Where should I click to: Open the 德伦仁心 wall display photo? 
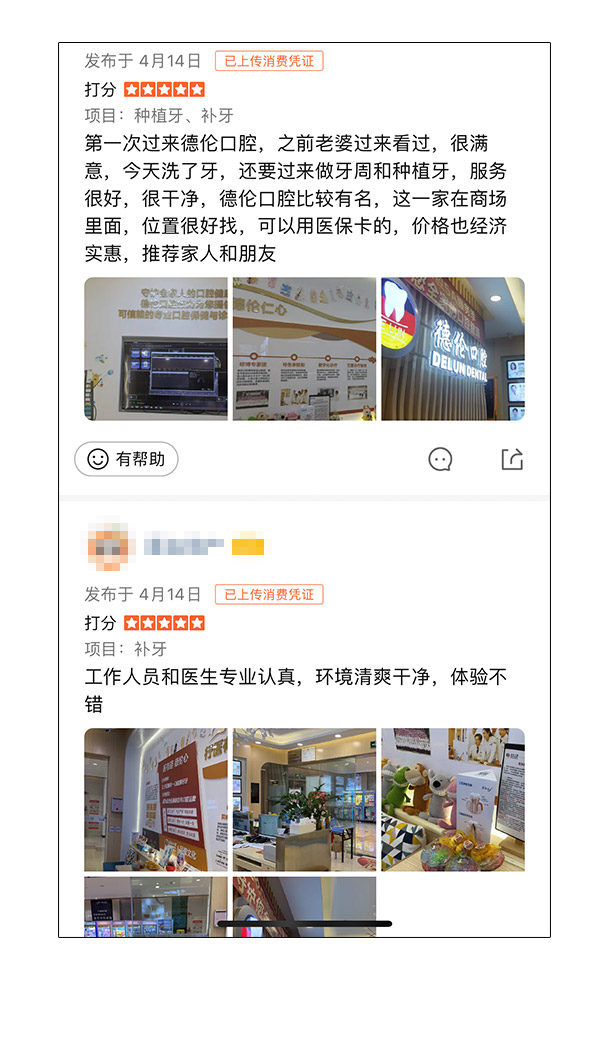point(304,349)
